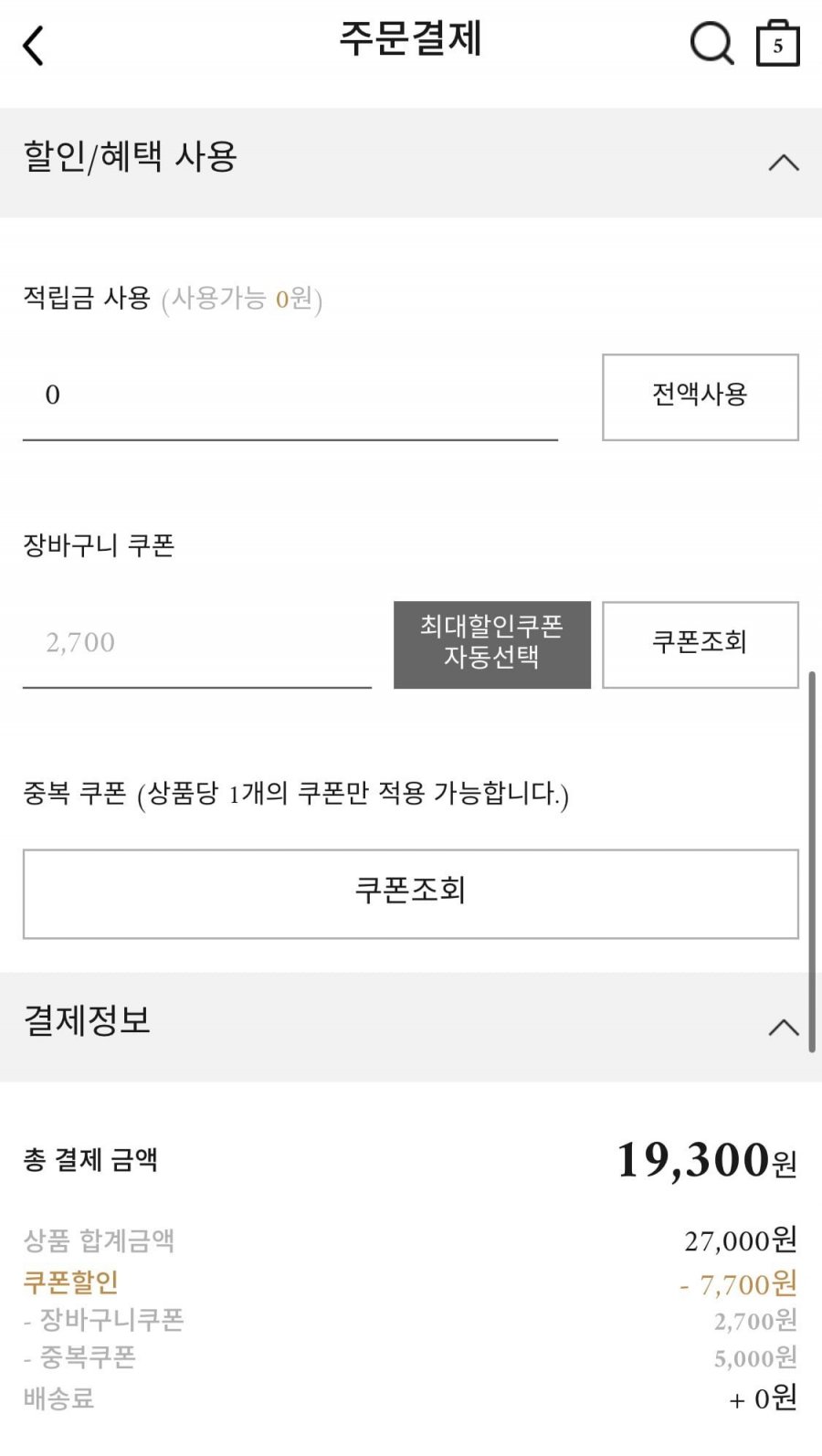The height and width of the screenshot is (1456, 822).
Task: Use all points with 전액사용
Action: point(700,396)
